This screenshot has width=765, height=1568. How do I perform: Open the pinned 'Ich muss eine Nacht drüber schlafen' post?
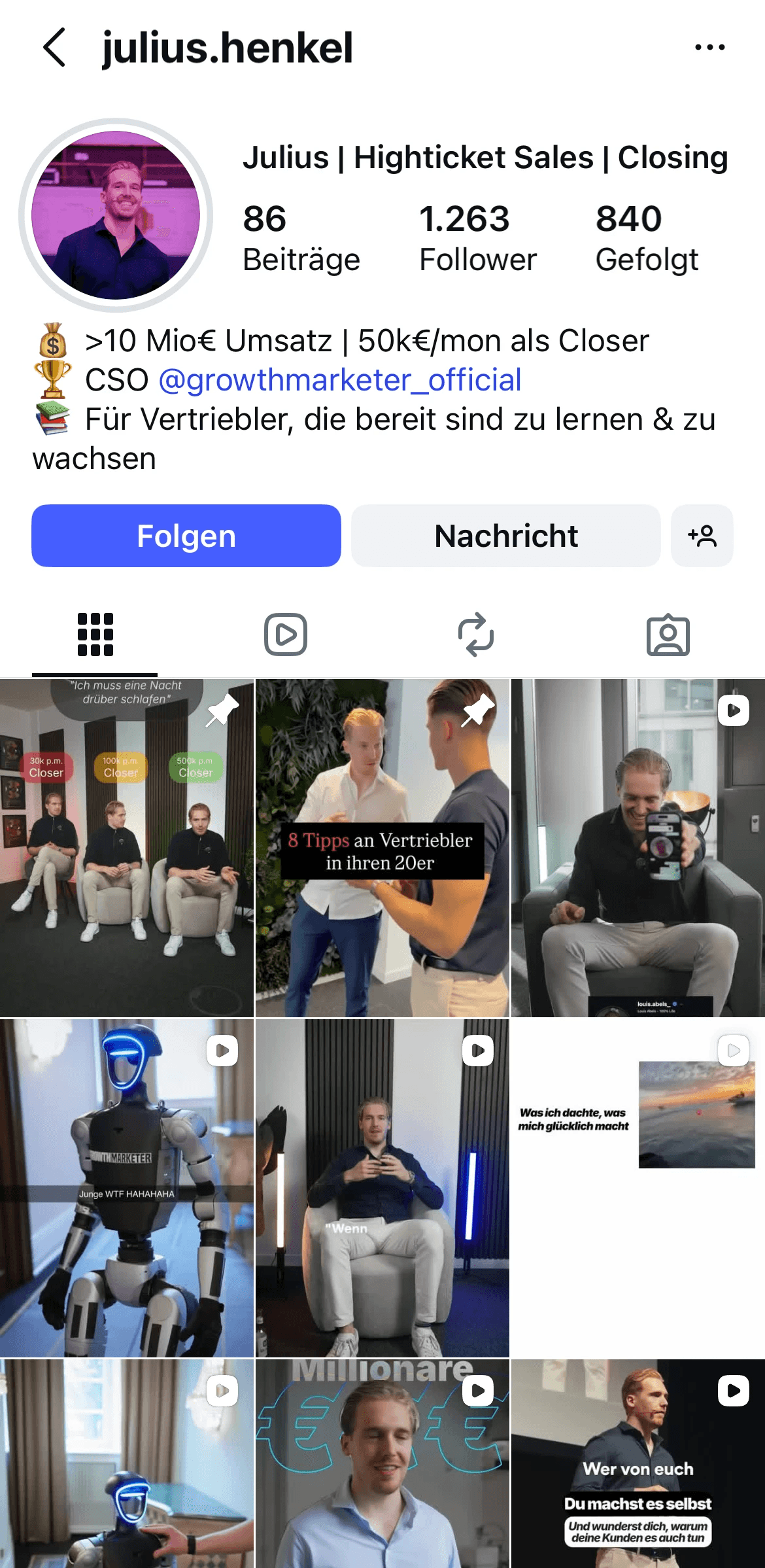(127, 848)
